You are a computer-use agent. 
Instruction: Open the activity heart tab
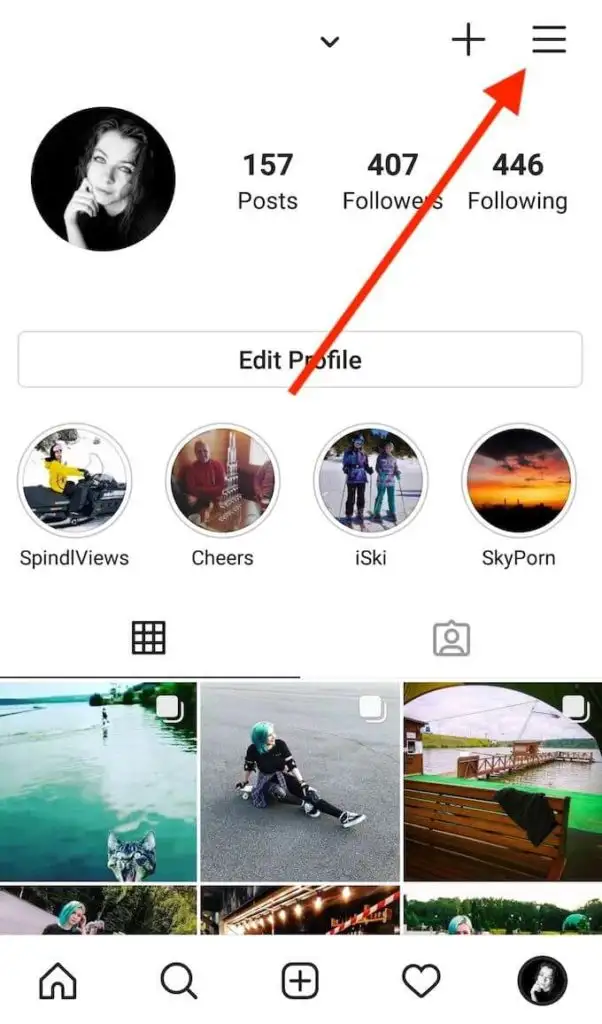[421, 981]
